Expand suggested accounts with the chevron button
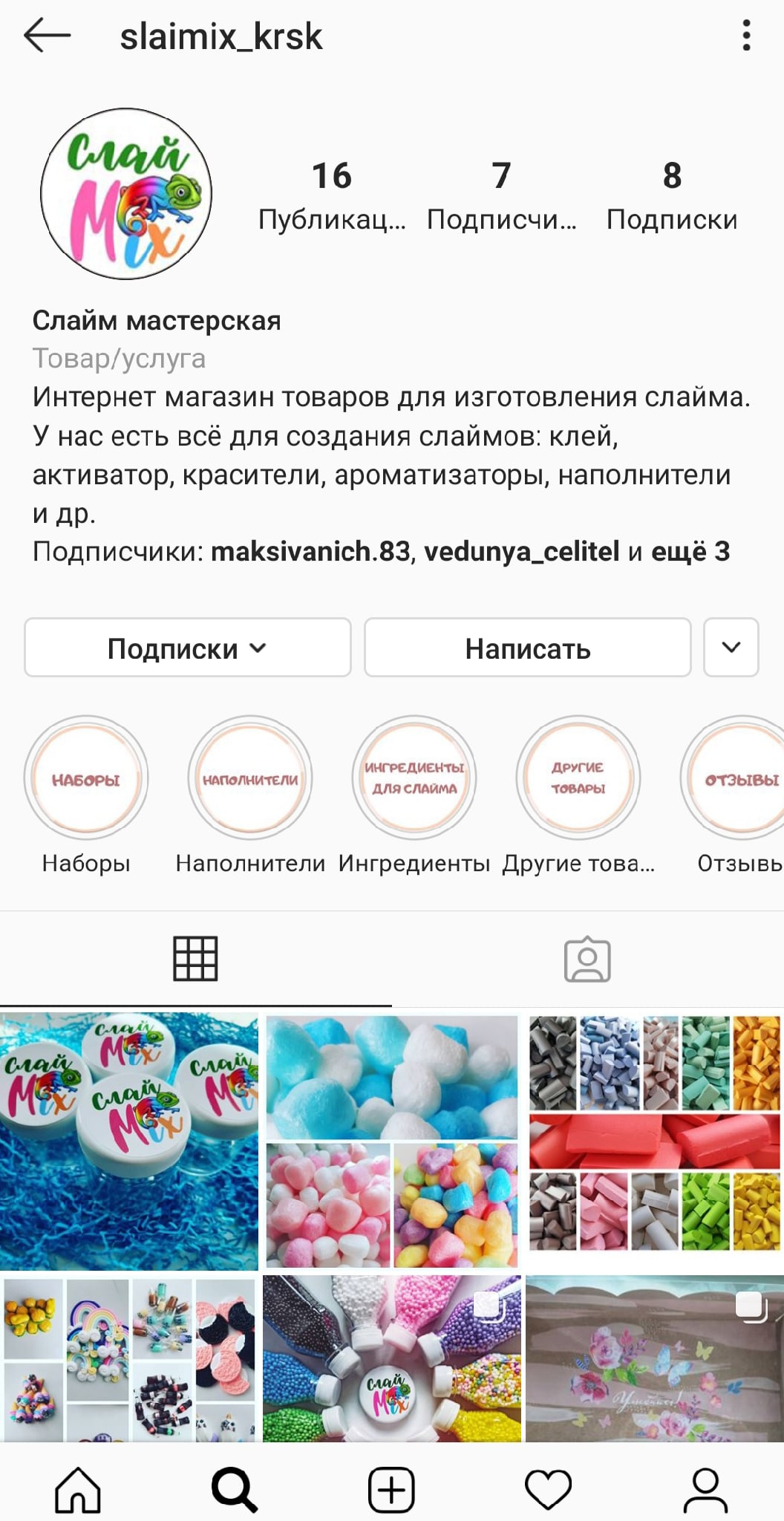This screenshot has height=1521, width=784. pyautogui.click(x=731, y=648)
